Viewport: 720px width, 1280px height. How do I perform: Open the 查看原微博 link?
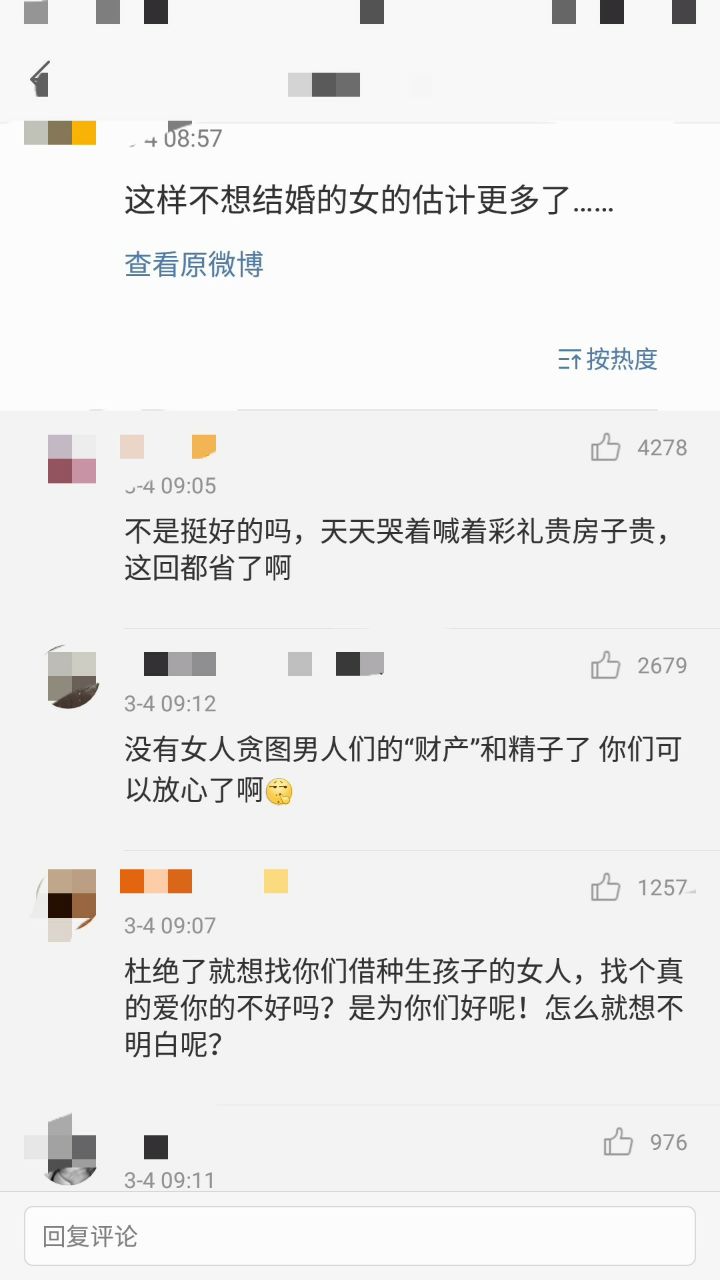[194, 265]
